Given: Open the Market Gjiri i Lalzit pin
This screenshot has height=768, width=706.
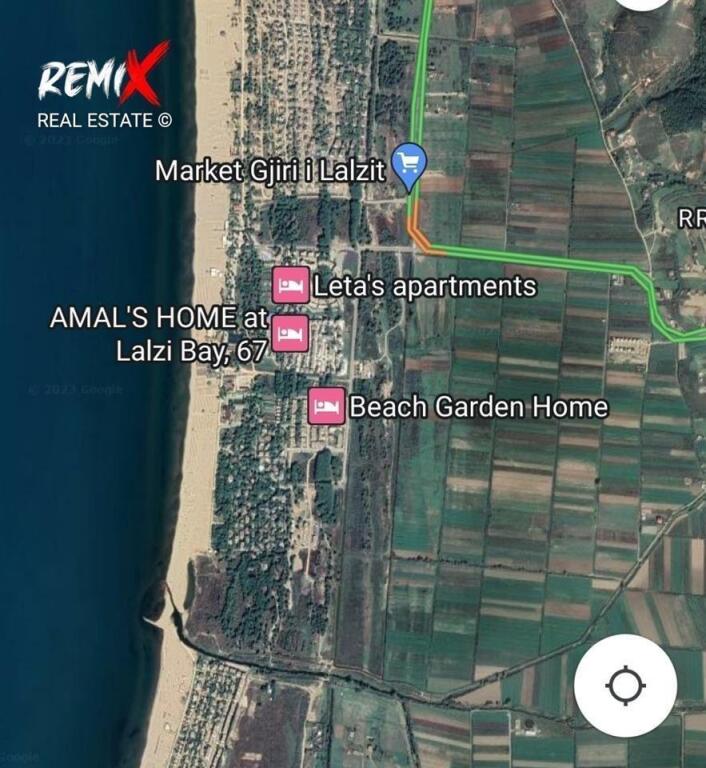Looking at the screenshot, I should click(x=408, y=165).
